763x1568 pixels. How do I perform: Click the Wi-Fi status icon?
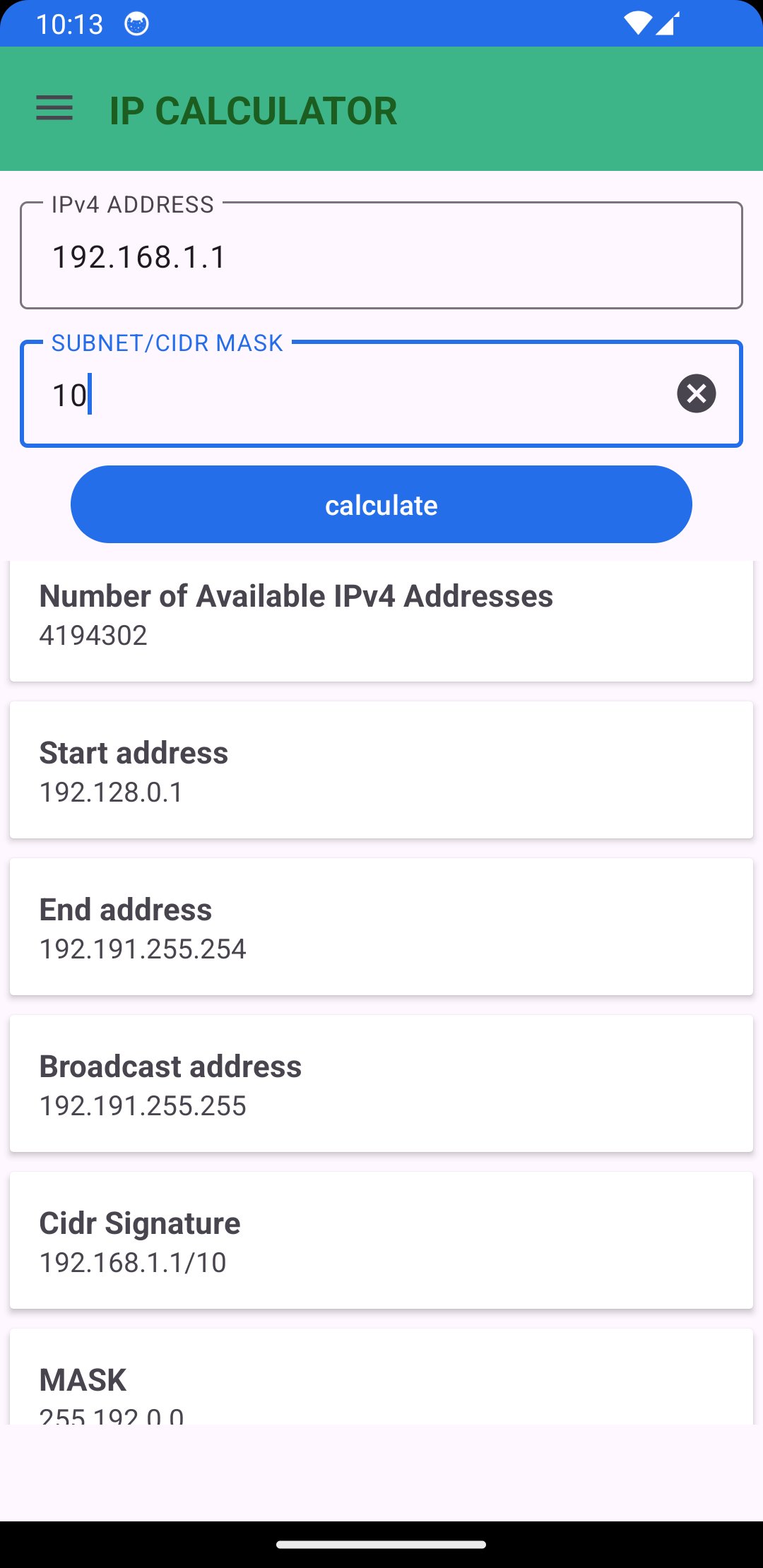[638, 23]
